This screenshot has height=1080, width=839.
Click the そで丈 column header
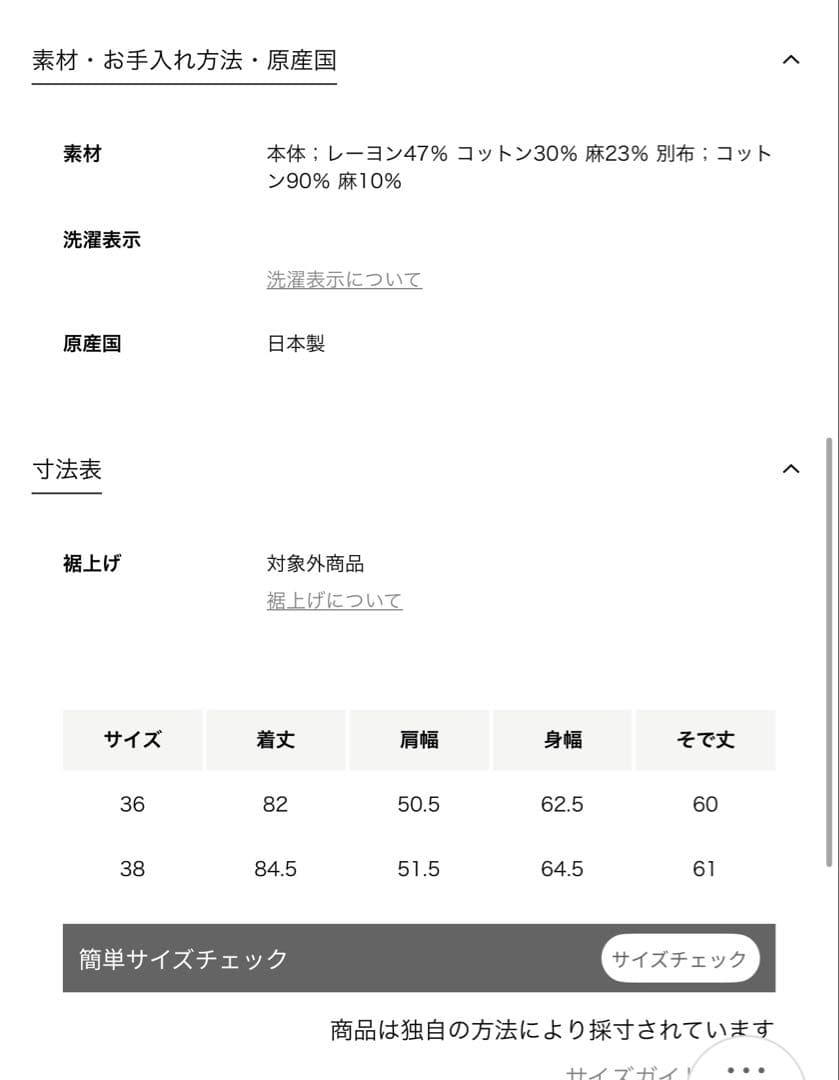(x=705, y=739)
